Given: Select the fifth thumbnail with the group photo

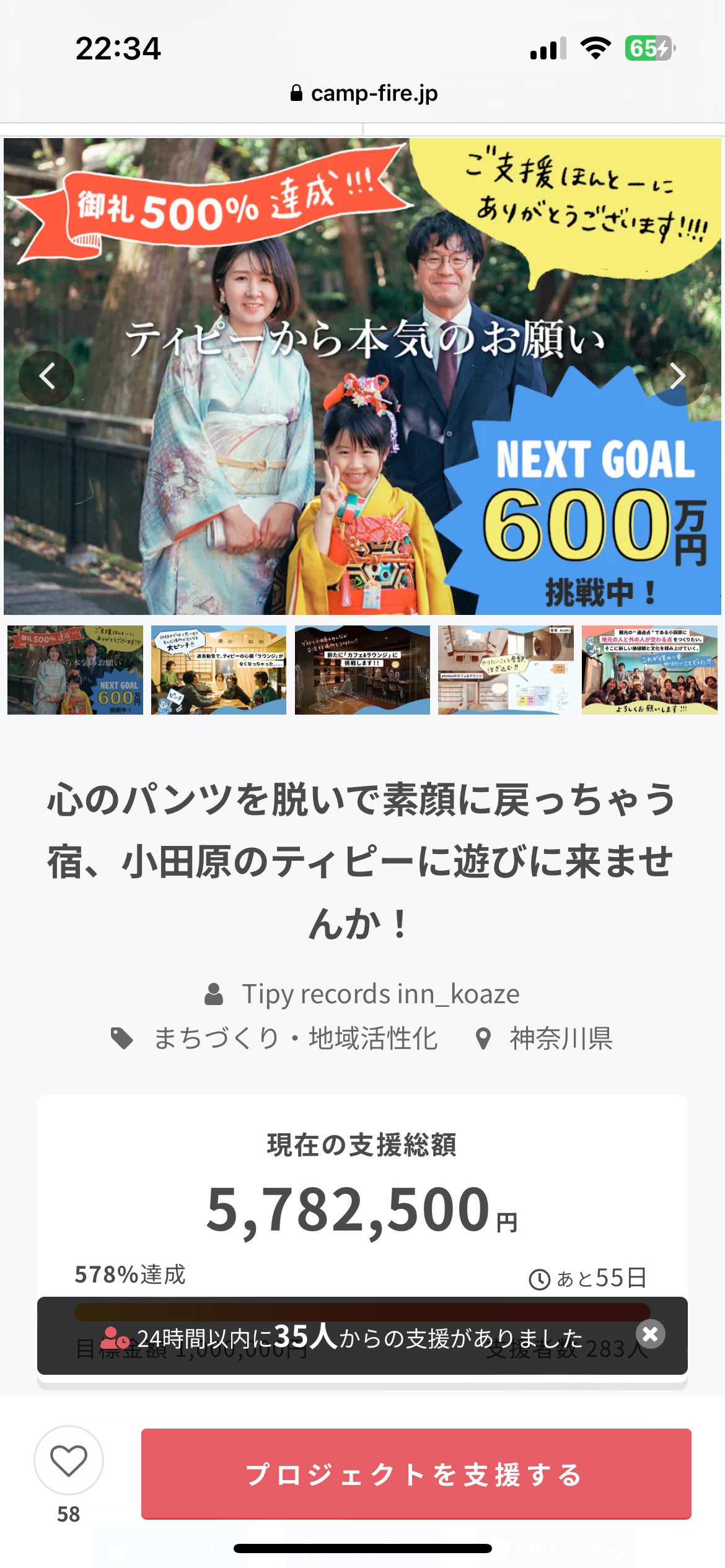Looking at the screenshot, I should [x=649, y=670].
